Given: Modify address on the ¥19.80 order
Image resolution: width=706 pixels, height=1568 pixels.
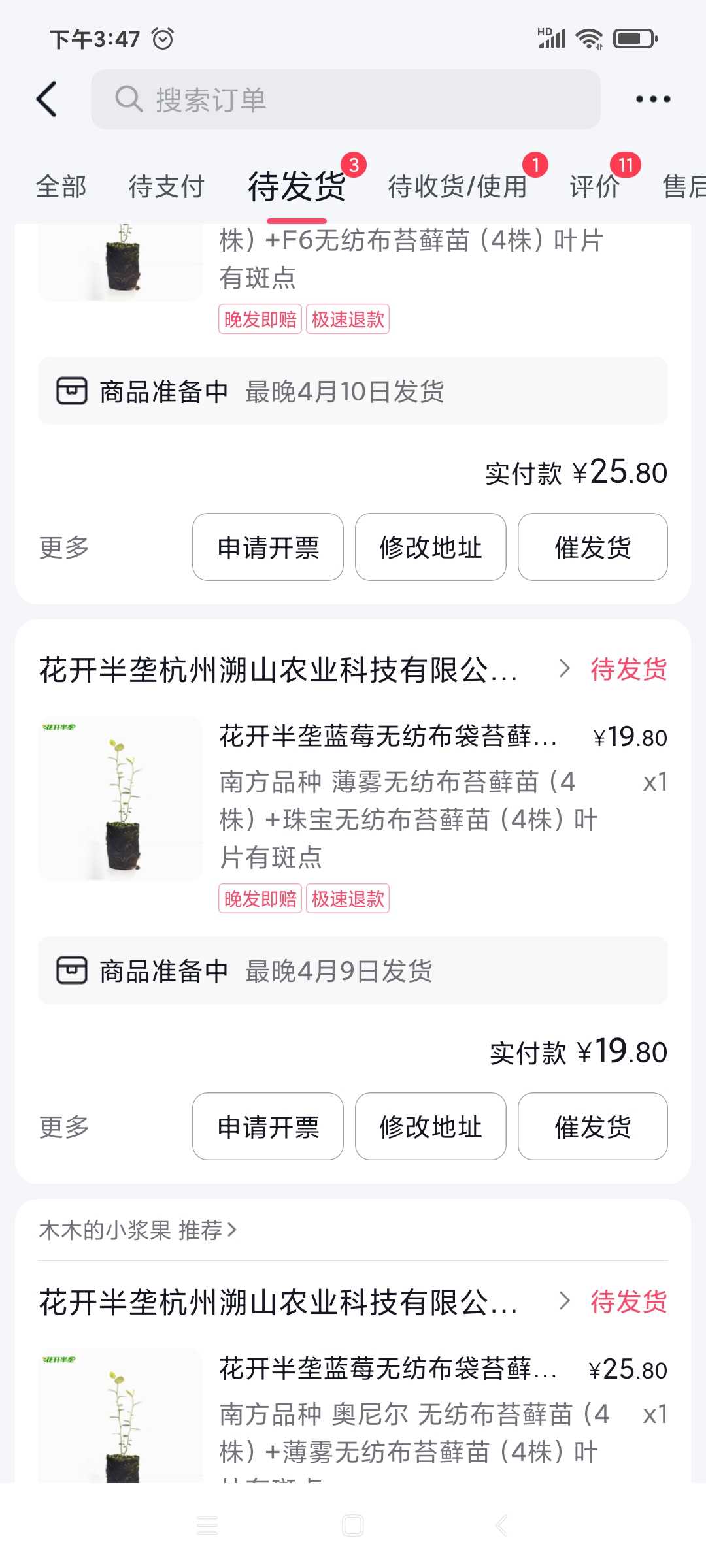Looking at the screenshot, I should tap(430, 1127).
